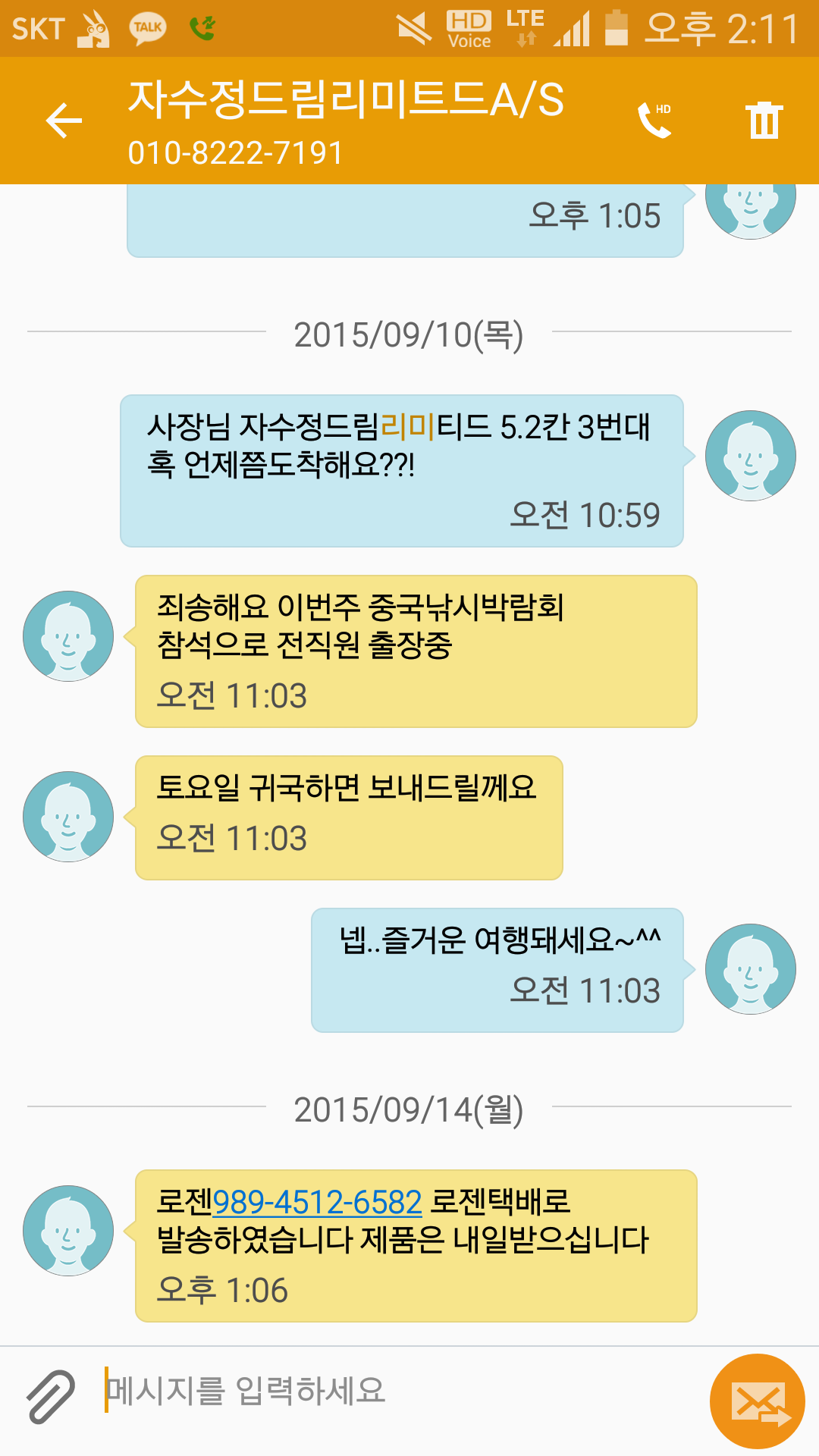Delete the conversation with the trash icon

(764, 121)
